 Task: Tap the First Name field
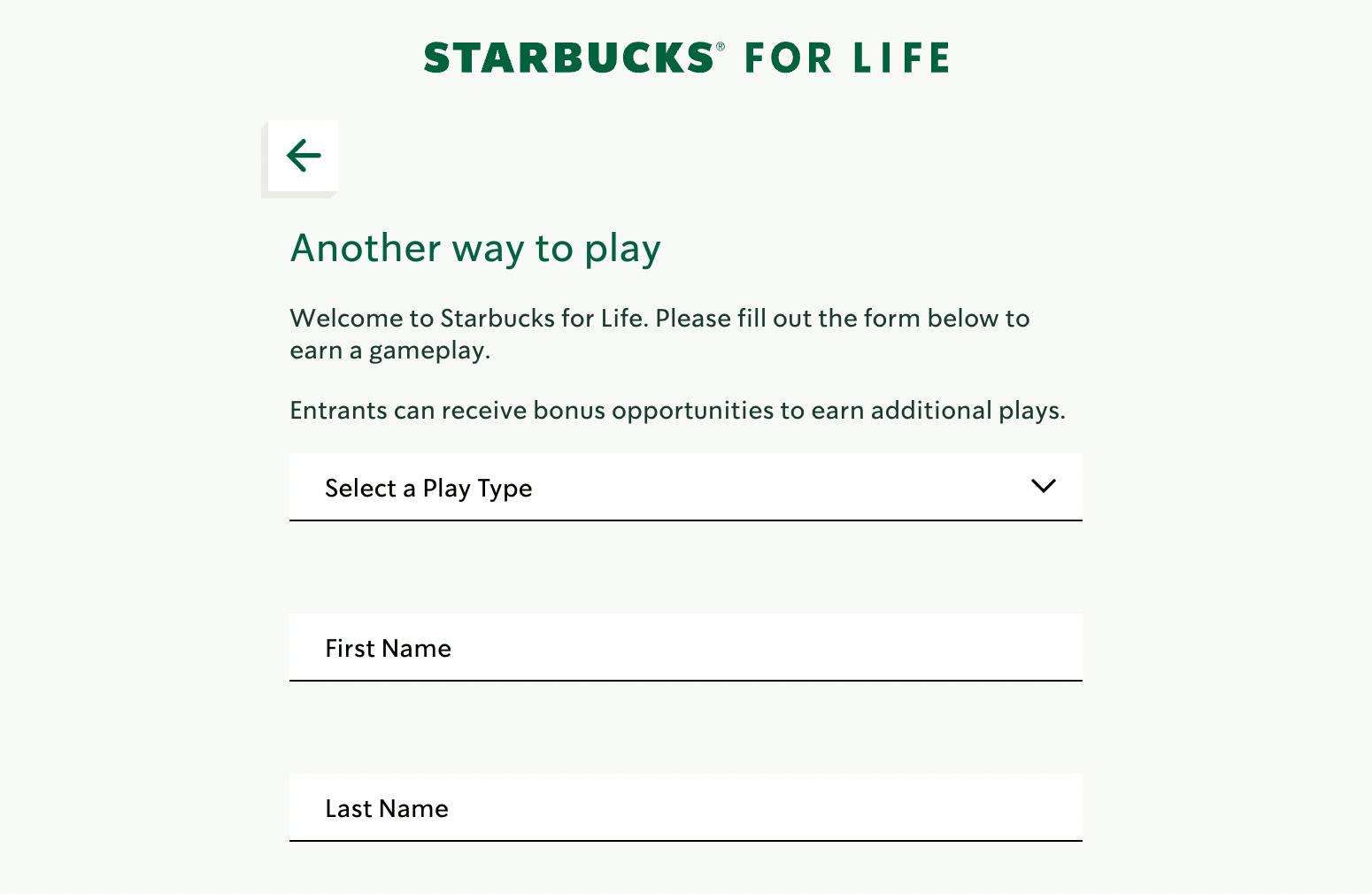[x=685, y=647]
